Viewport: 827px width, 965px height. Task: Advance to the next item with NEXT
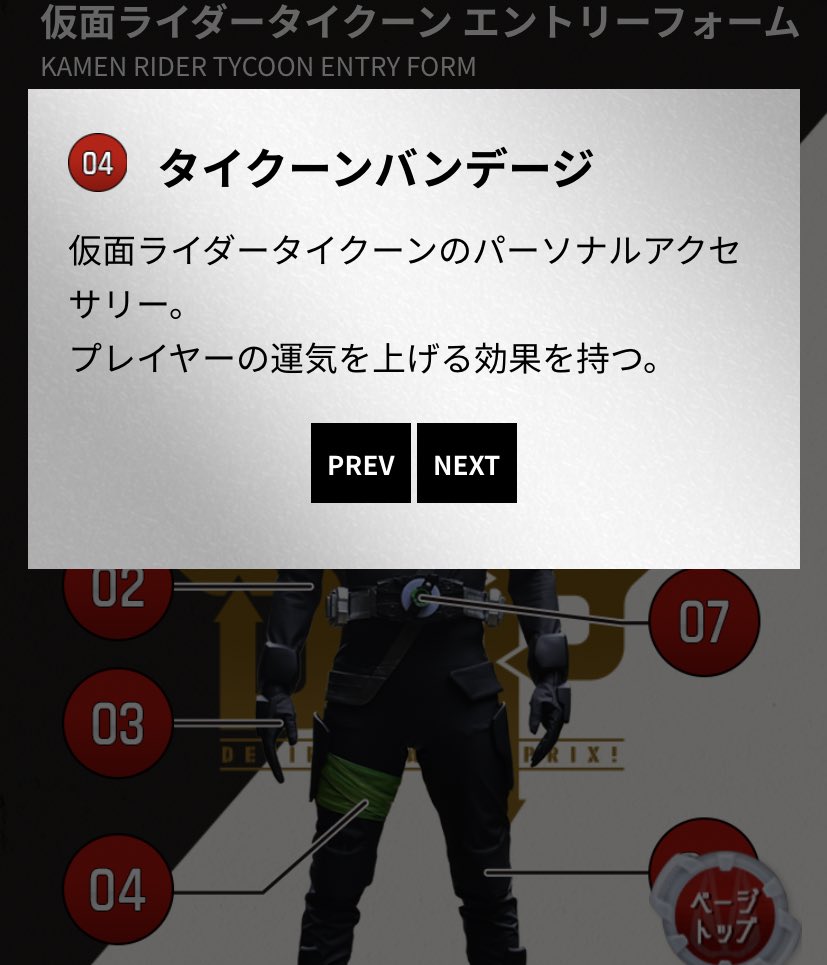(x=466, y=464)
